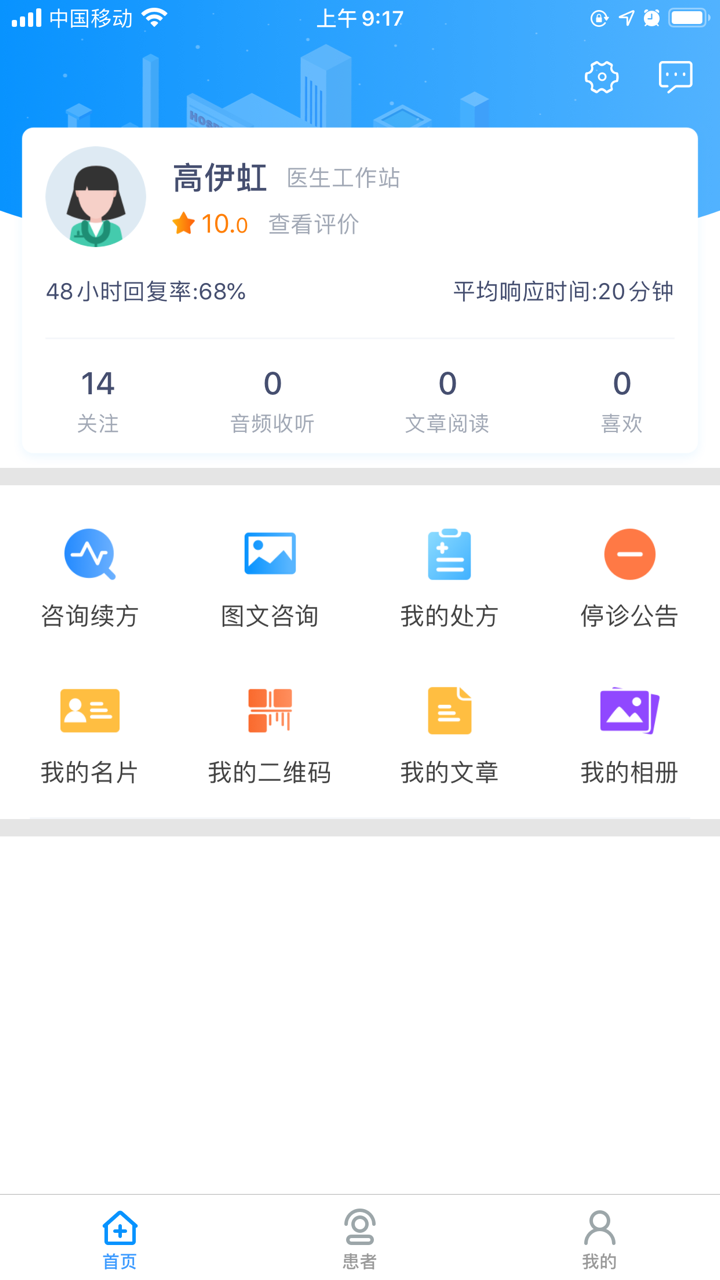Open the 咨询续方 consultation renewal feature
Viewport: 720px width, 1280px height.
(89, 575)
